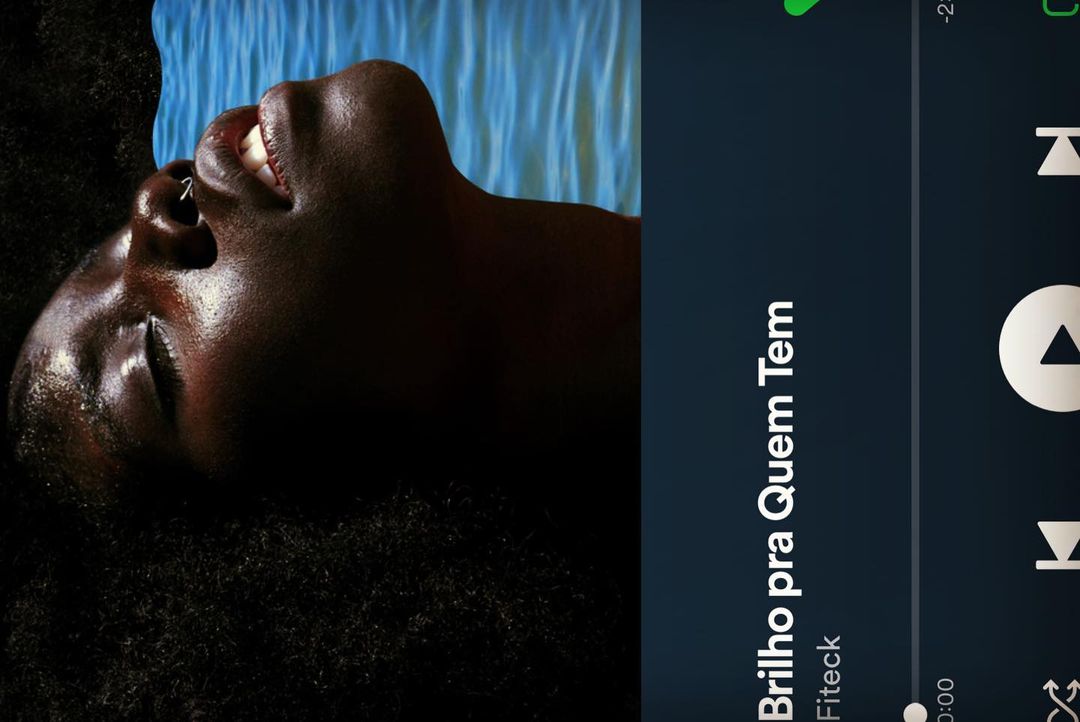Open artist Fiteck

tap(829, 679)
